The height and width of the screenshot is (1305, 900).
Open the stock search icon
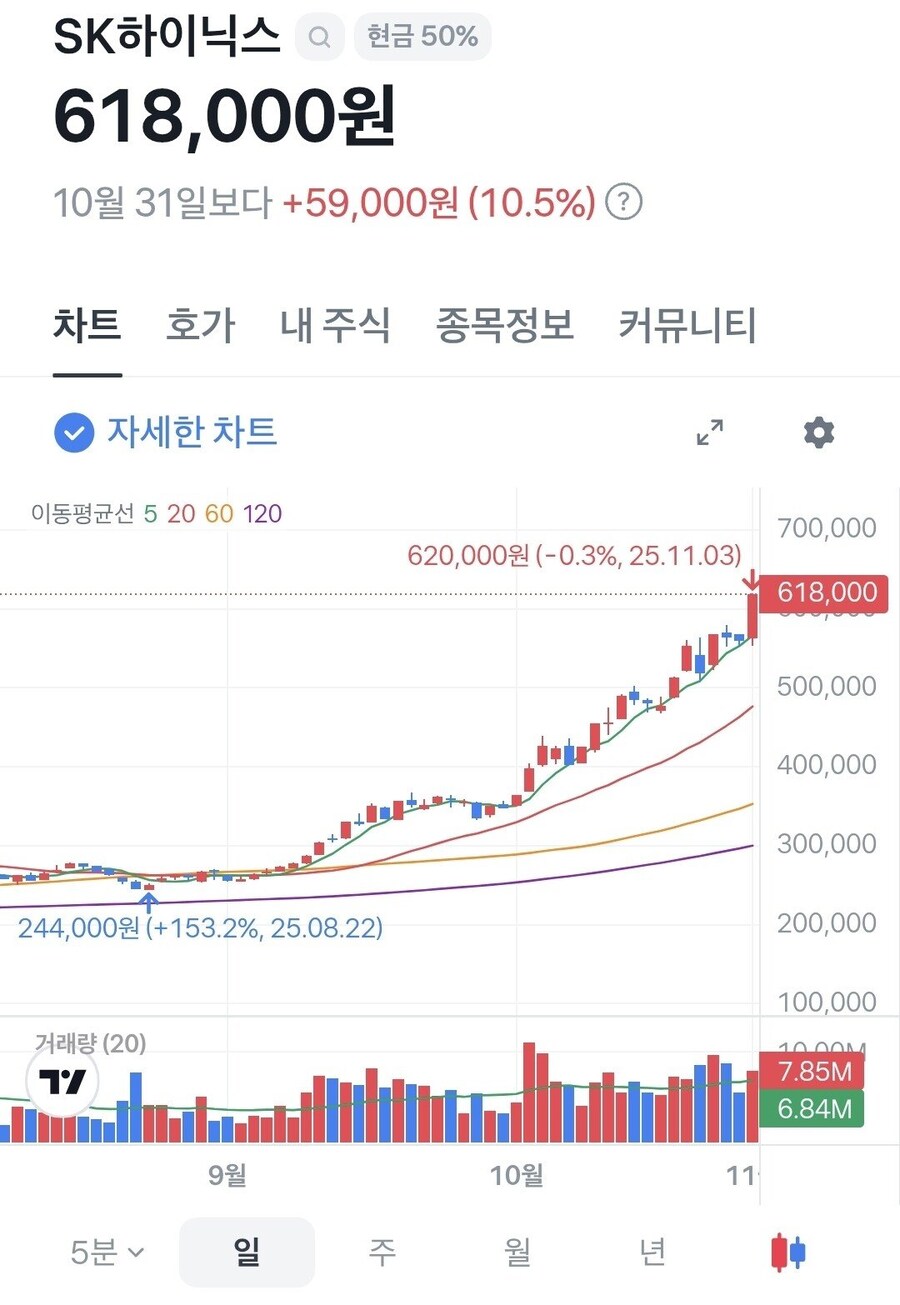(x=319, y=37)
